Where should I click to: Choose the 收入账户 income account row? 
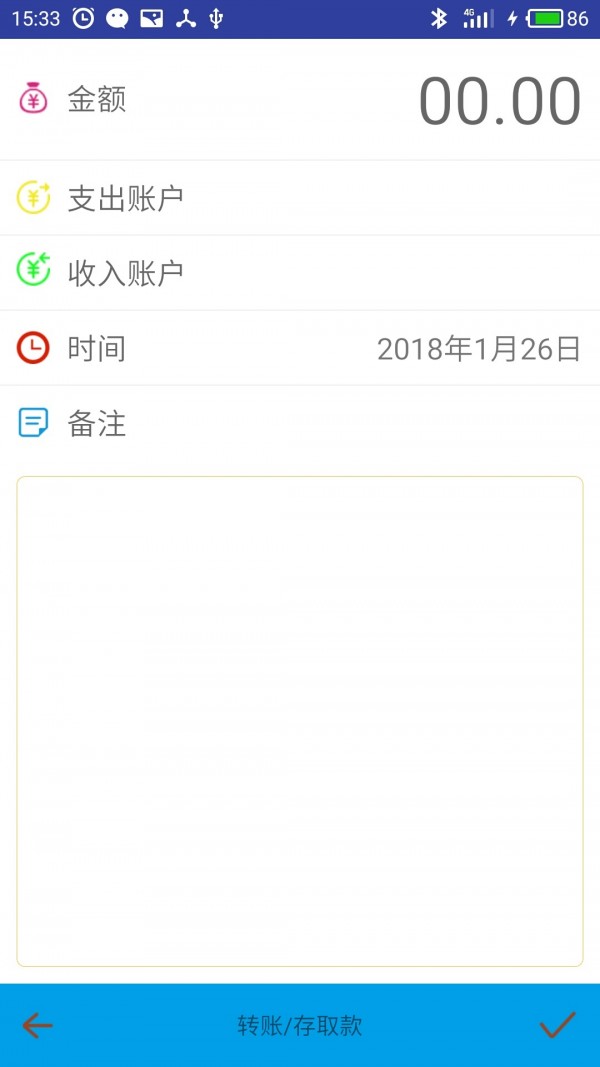(x=300, y=272)
